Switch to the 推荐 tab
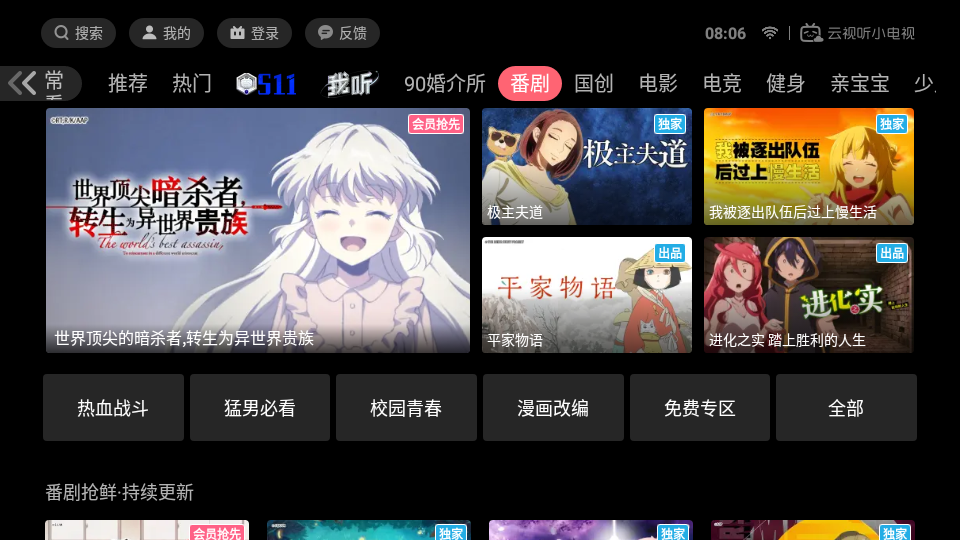Screen dimensions: 960x540 pyautogui.click(x=128, y=83)
